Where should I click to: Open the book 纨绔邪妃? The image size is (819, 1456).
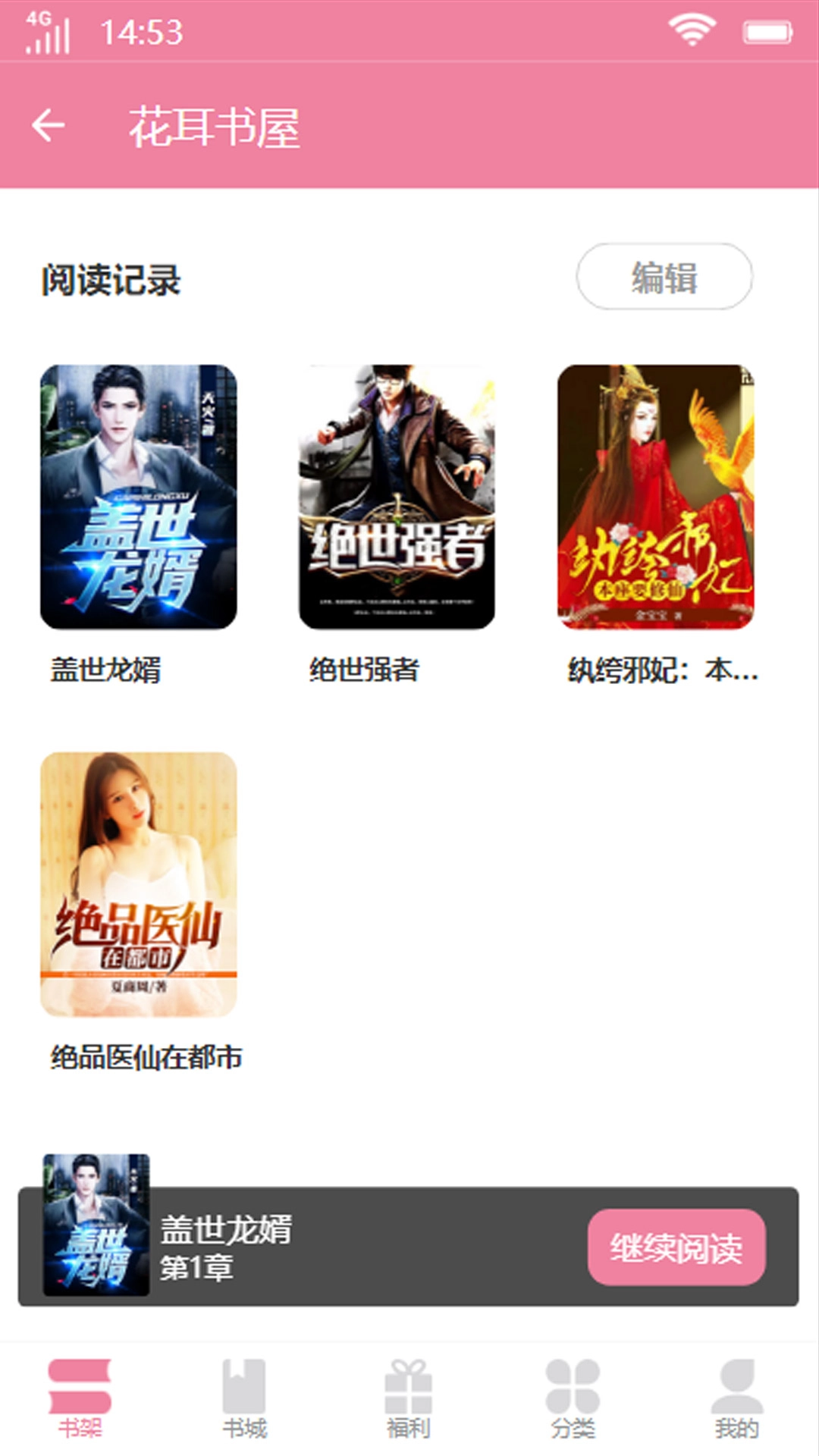point(655,497)
